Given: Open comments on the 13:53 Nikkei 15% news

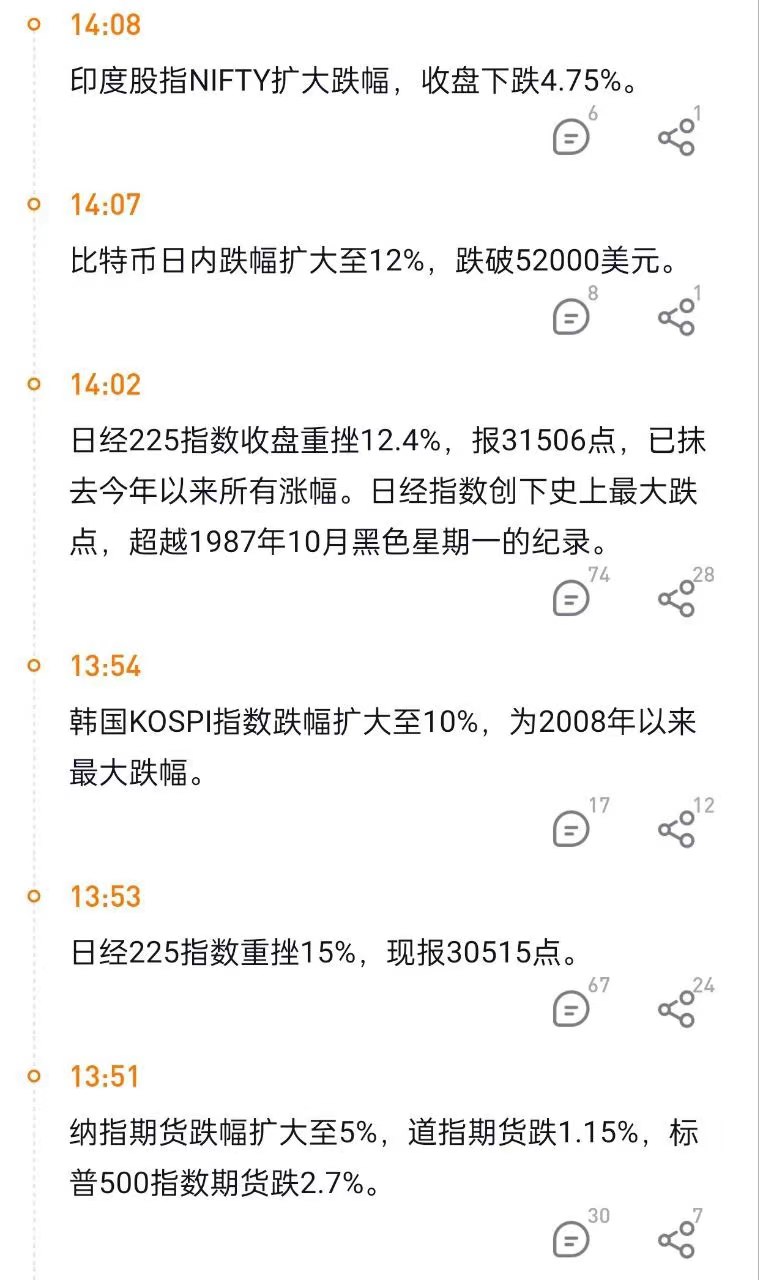Looking at the screenshot, I should 571,1009.
